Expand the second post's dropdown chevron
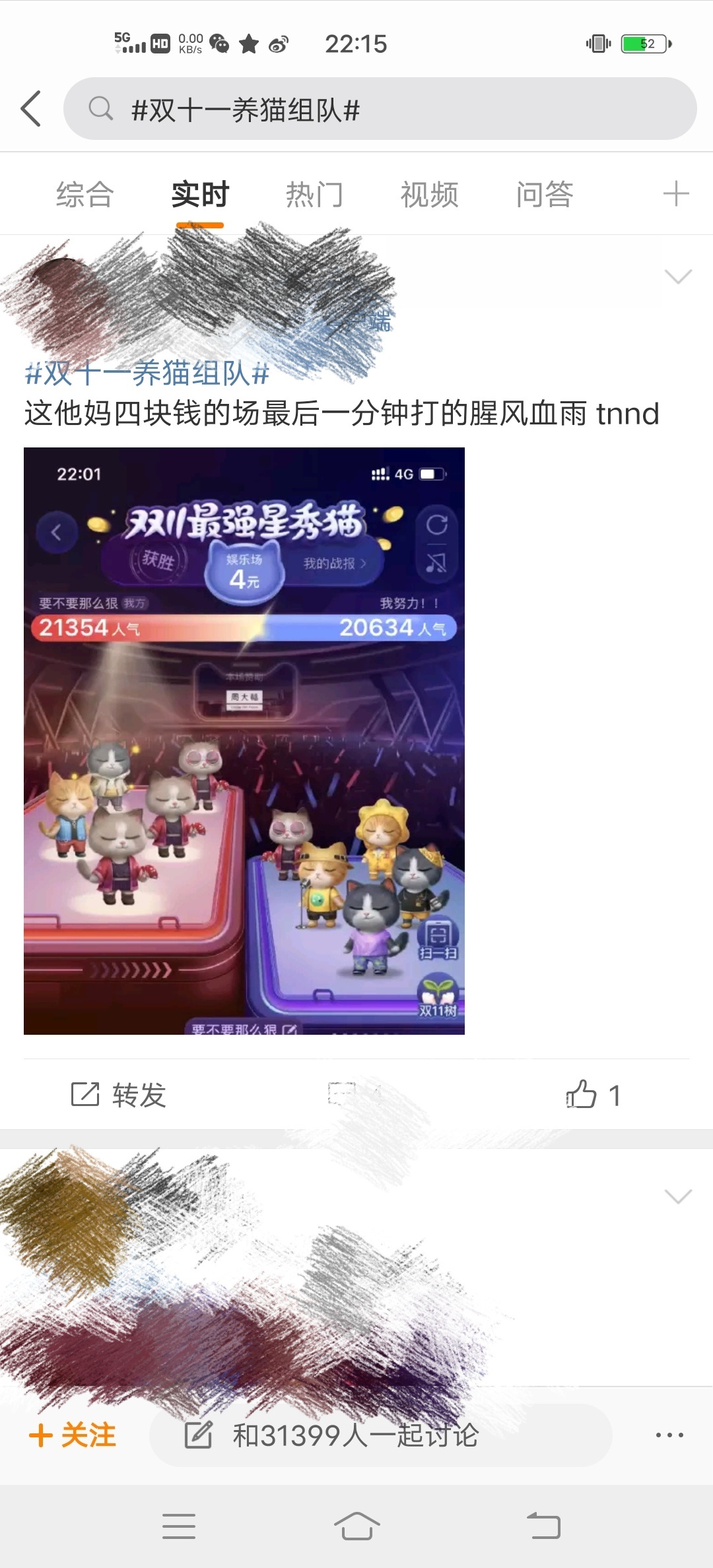 tap(678, 1196)
